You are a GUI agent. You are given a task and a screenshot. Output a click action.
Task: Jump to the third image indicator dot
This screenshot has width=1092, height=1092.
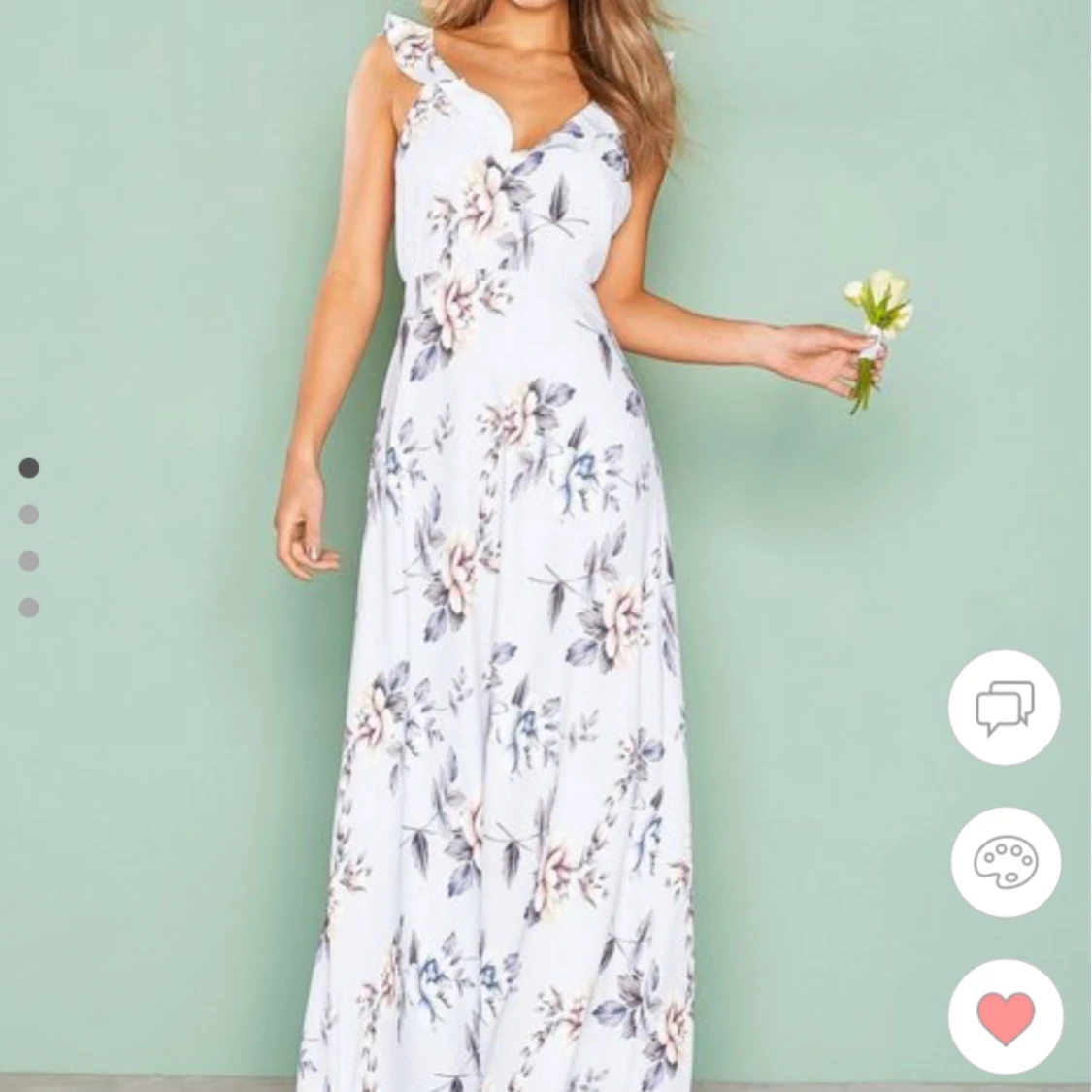[29, 561]
